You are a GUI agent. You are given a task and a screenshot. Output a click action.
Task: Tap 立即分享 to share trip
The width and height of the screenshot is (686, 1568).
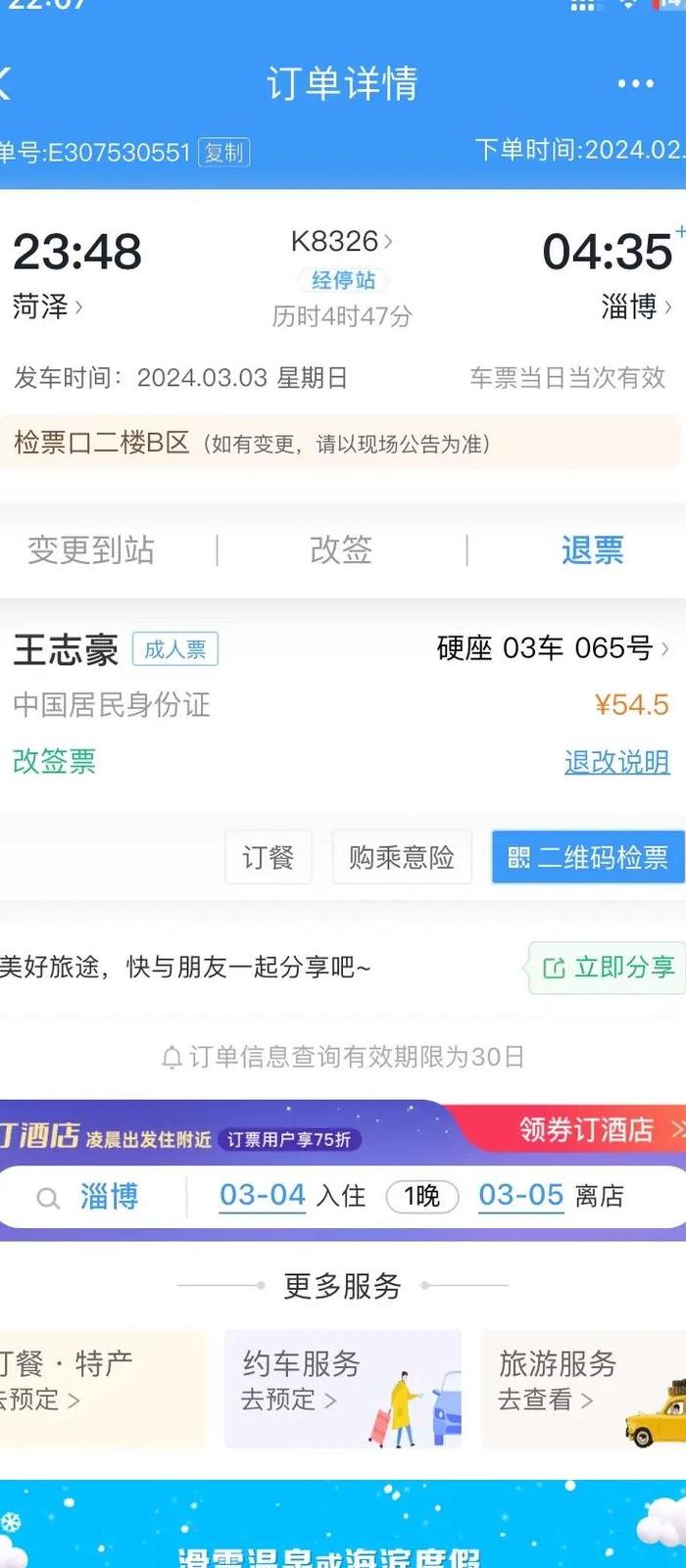(608, 968)
